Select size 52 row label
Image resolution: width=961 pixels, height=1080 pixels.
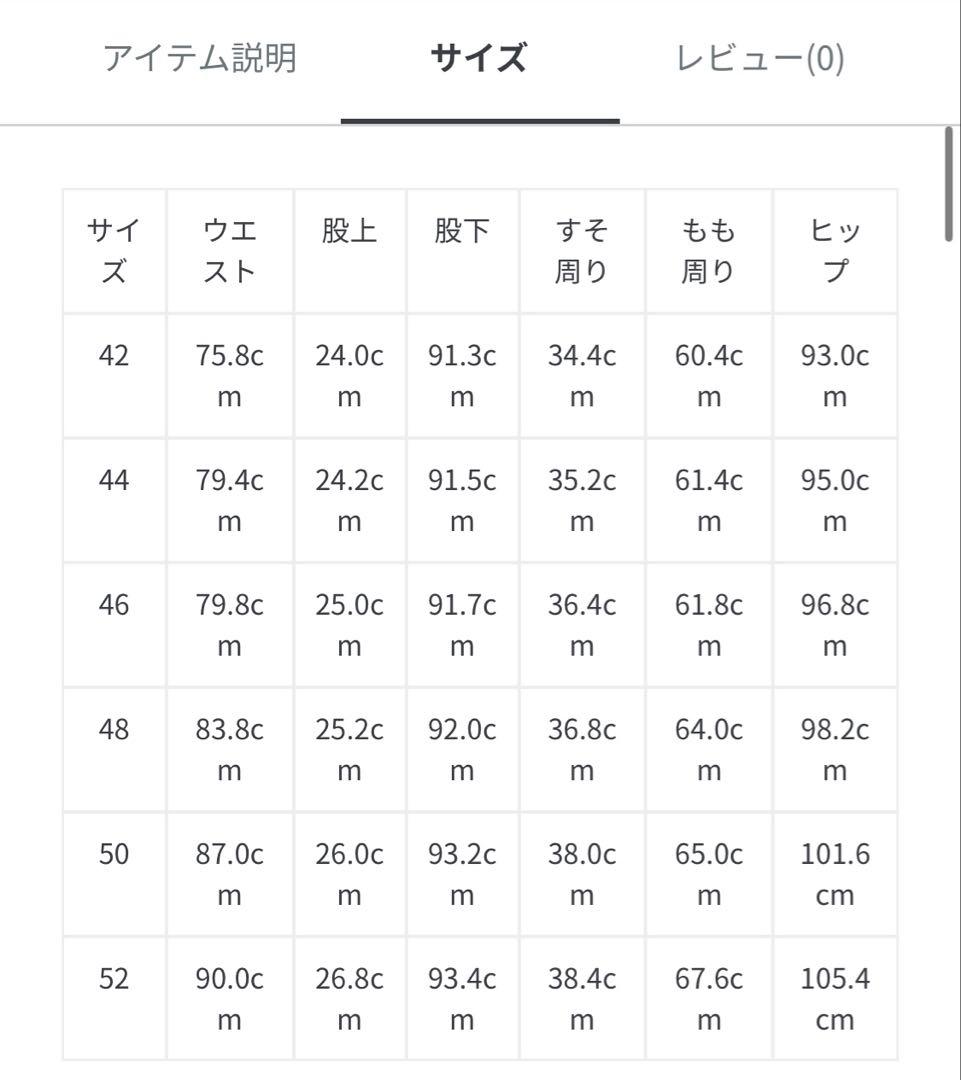[114, 979]
